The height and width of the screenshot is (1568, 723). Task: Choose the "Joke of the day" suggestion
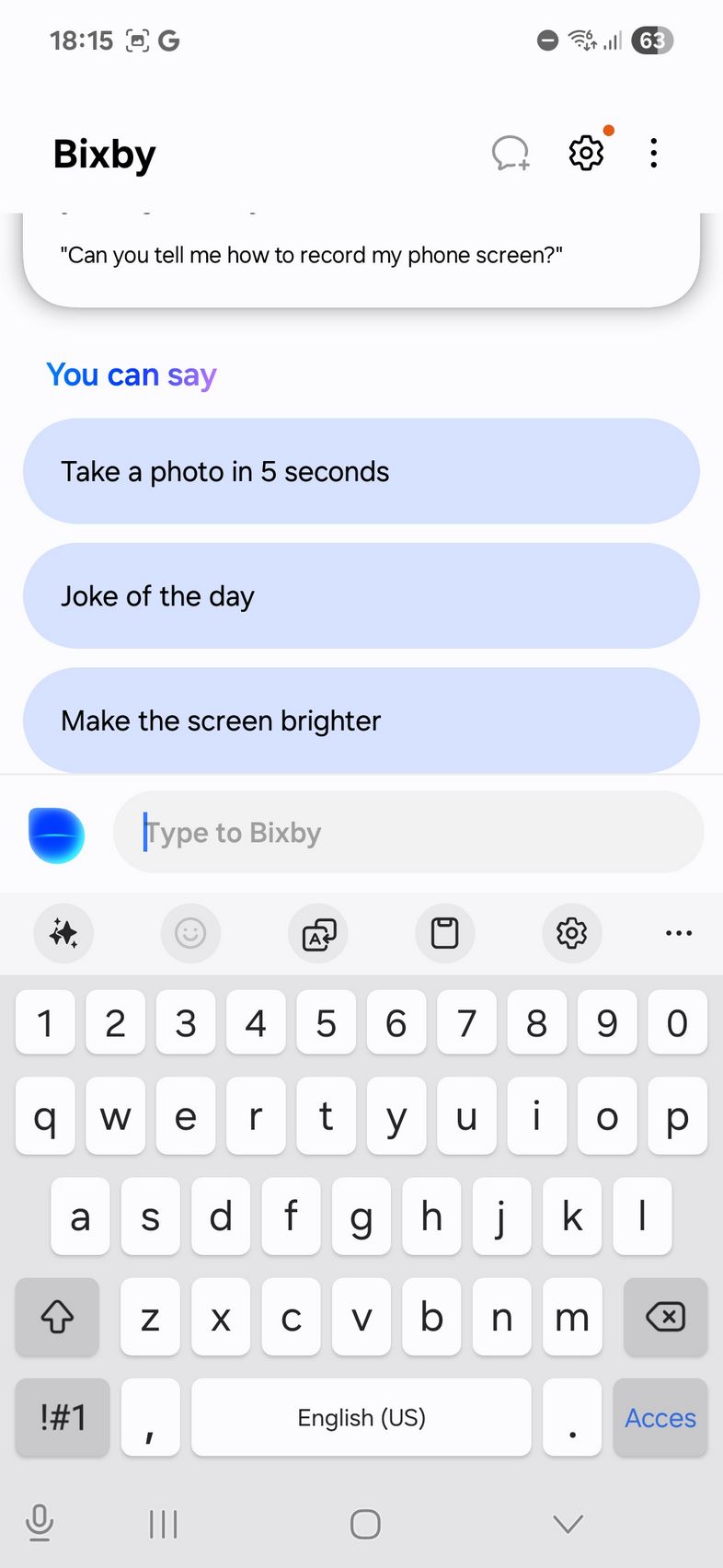[361, 595]
